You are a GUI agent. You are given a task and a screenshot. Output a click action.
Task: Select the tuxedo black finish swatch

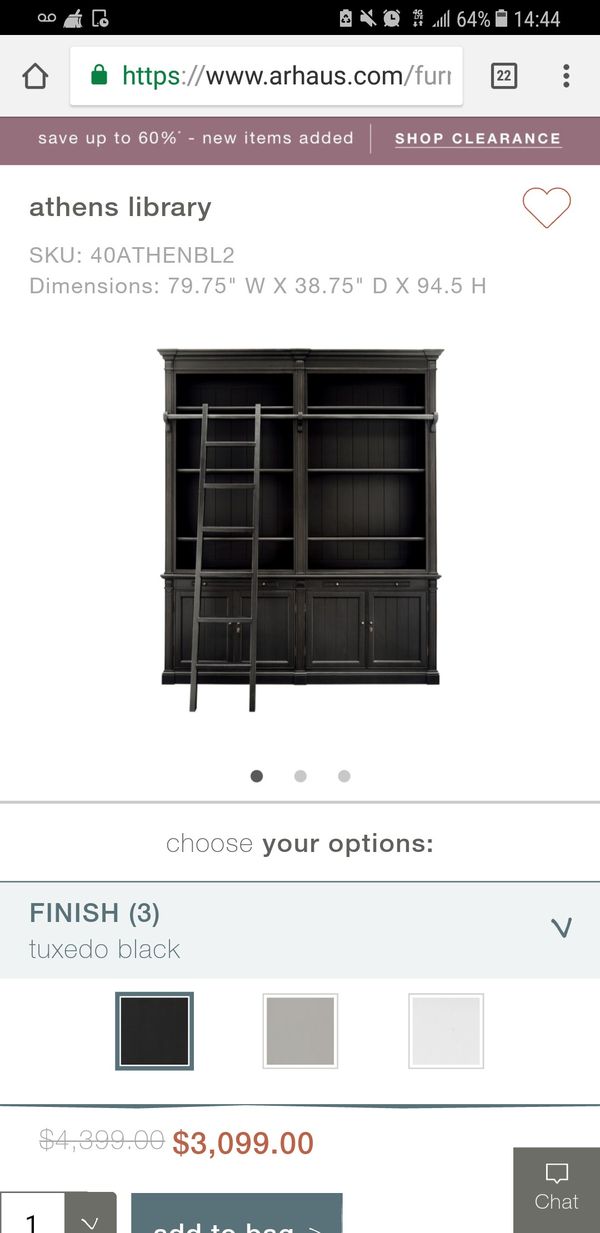(154, 1031)
